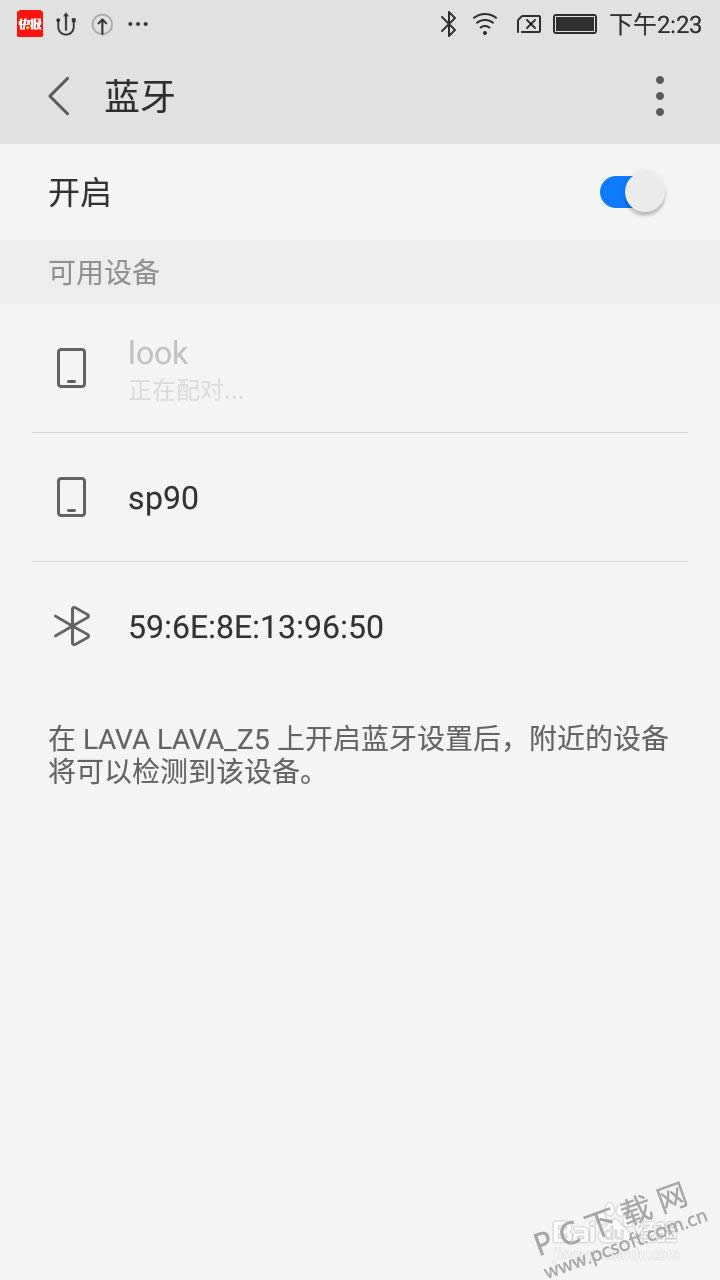Go back from the 蓝牙 (Bluetooth) settings
Image resolution: width=720 pixels, height=1280 pixels.
[x=60, y=97]
